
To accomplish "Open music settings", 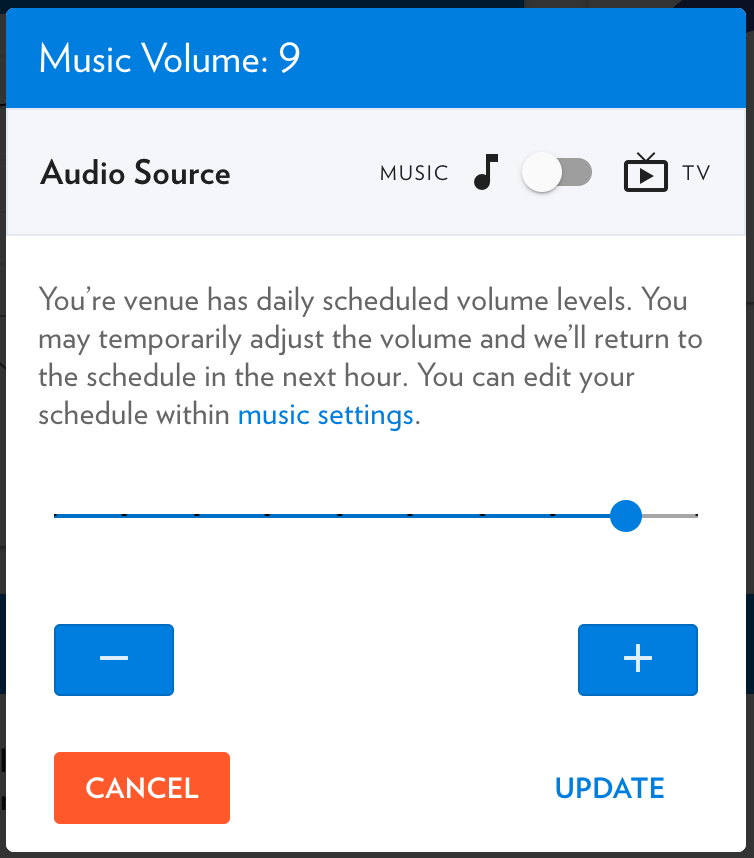I will 325,413.
